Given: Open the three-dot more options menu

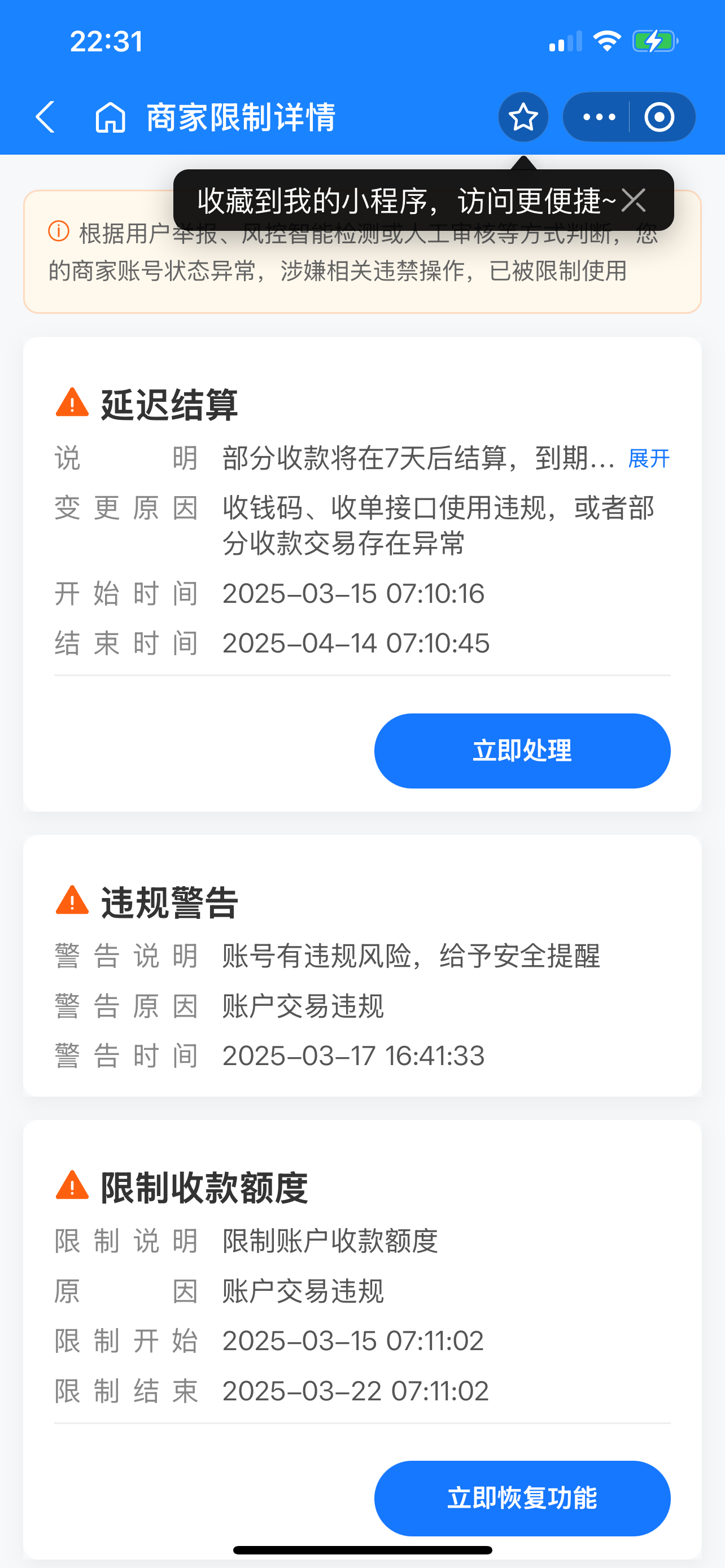Looking at the screenshot, I should pyautogui.click(x=599, y=117).
